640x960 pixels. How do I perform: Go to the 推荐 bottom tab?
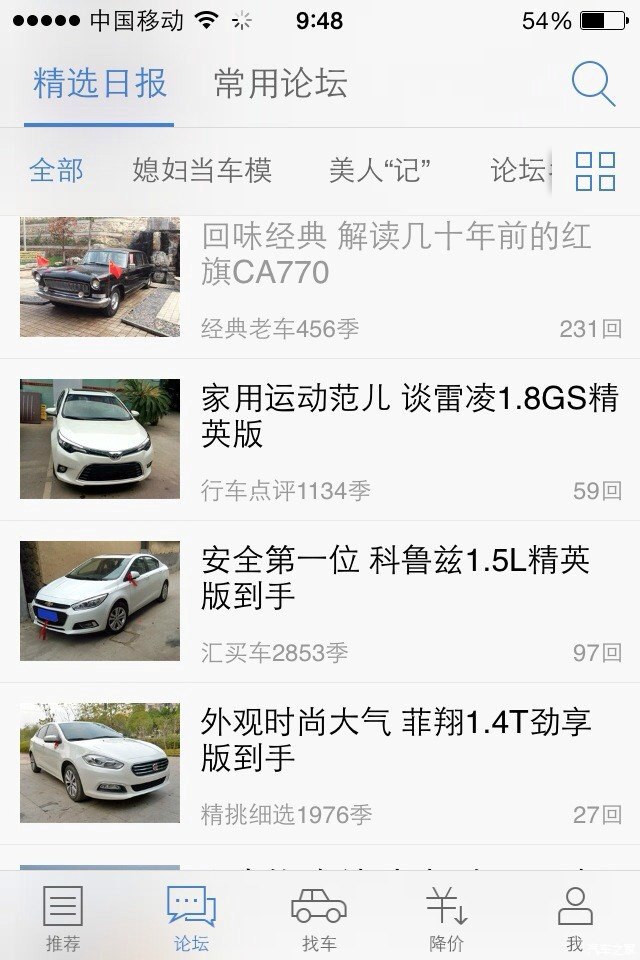coord(63,917)
